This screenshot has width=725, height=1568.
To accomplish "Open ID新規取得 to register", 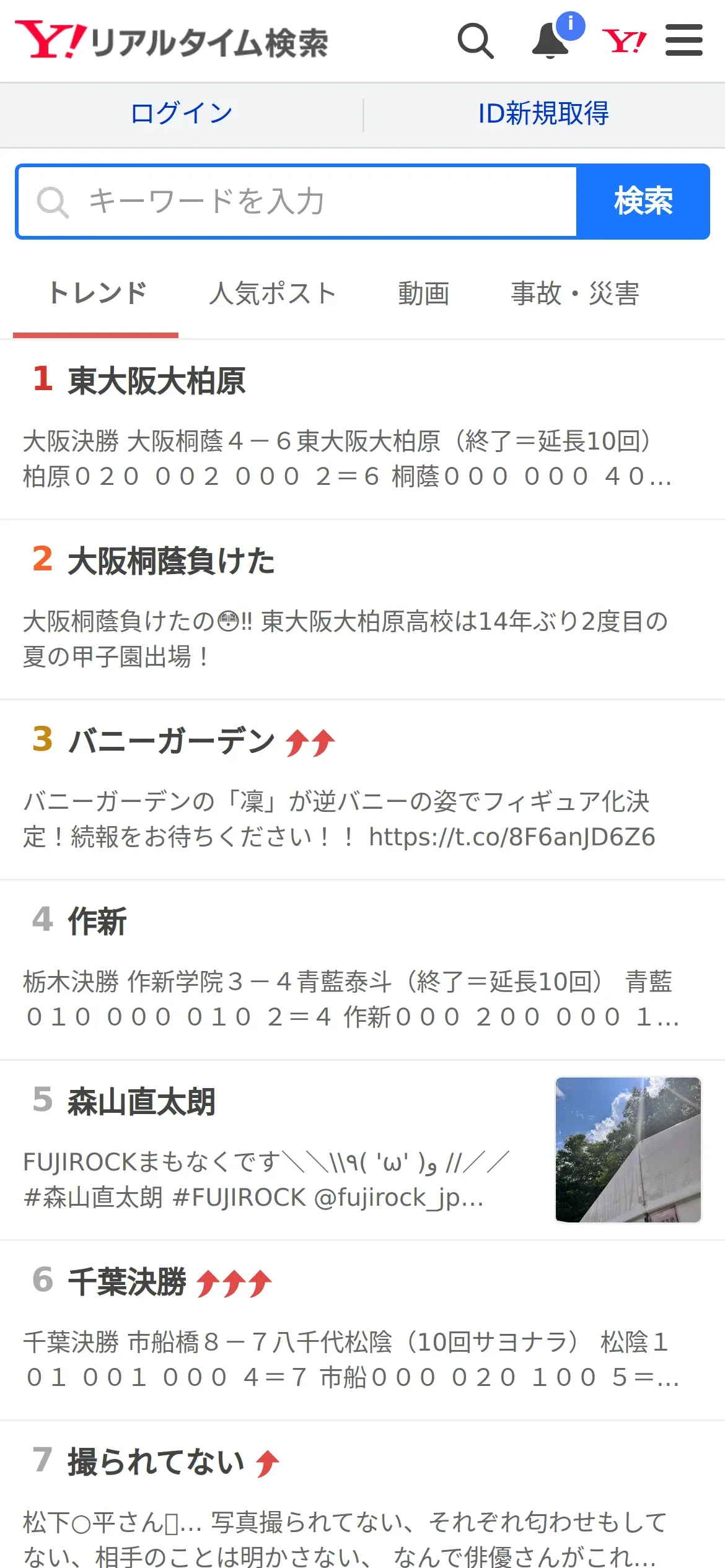I will (x=543, y=114).
